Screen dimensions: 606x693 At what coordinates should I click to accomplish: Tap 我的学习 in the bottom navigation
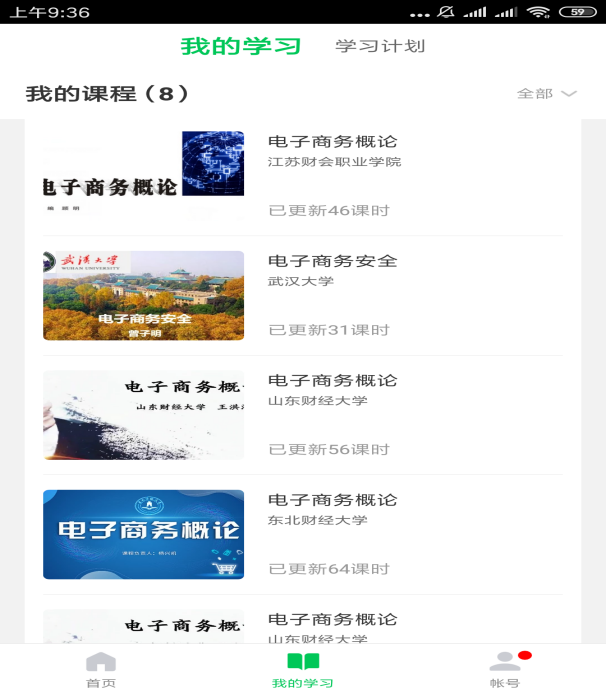tap(303, 669)
